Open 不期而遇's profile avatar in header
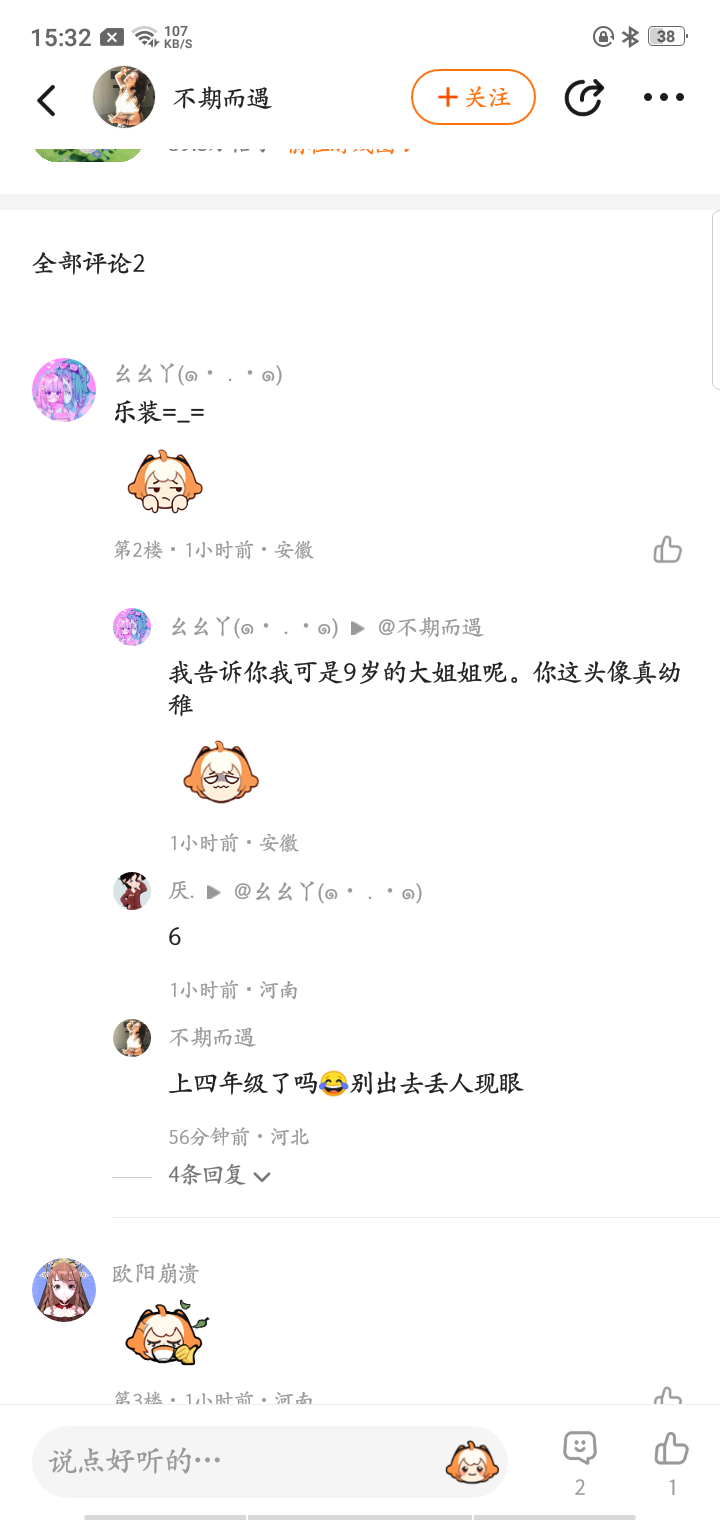Viewport: 720px width, 1520px height. point(124,98)
